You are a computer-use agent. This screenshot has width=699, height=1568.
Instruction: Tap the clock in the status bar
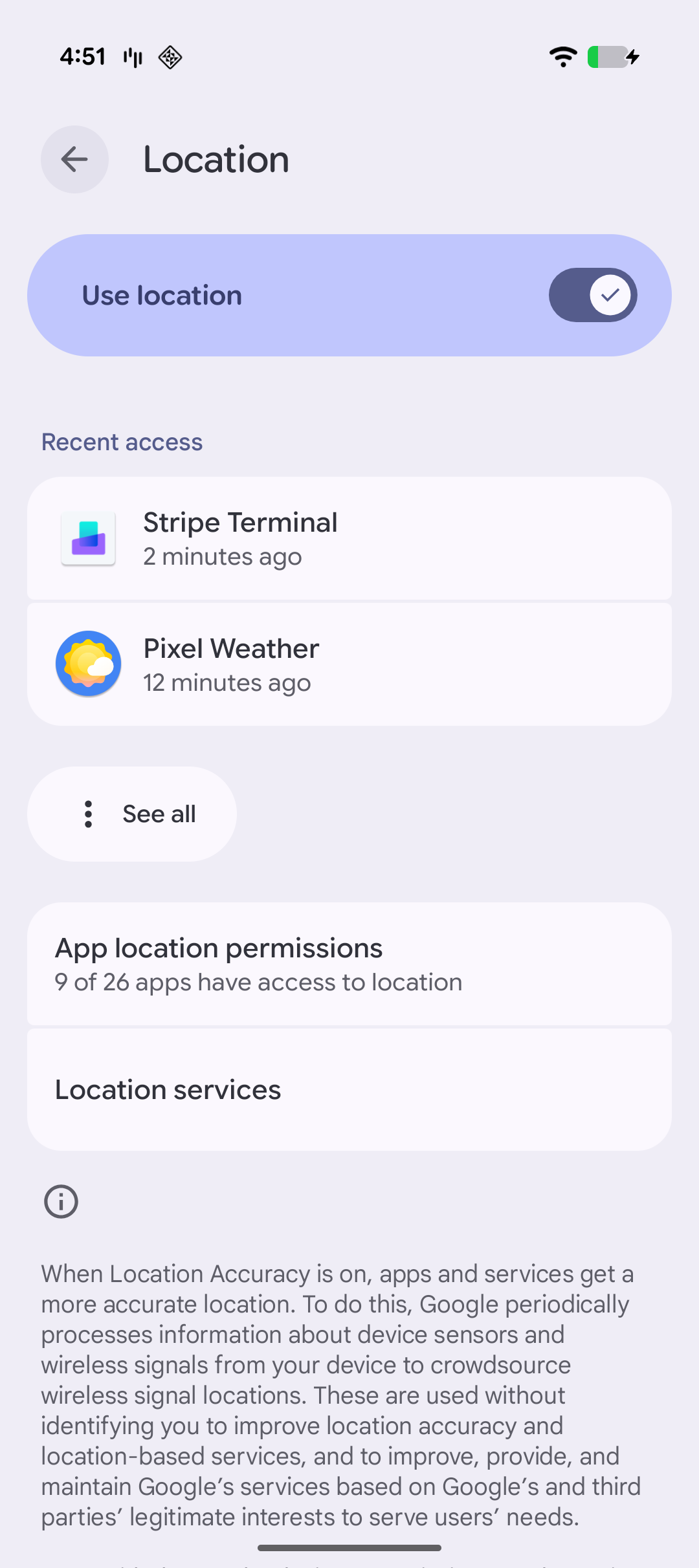pyautogui.click(x=82, y=57)
